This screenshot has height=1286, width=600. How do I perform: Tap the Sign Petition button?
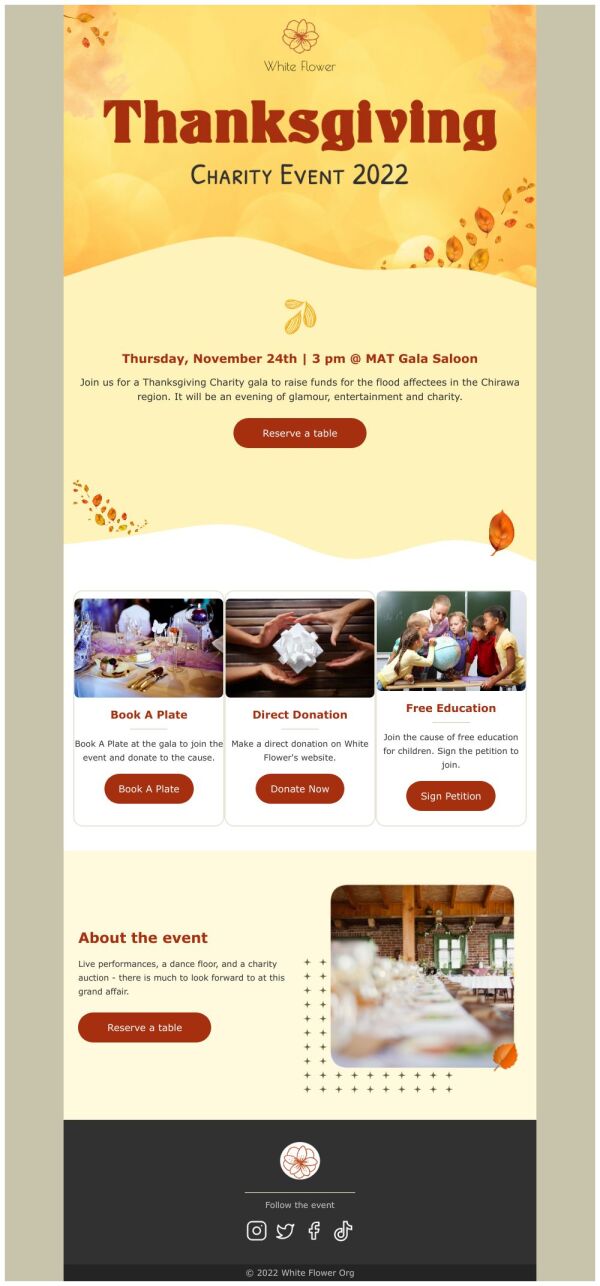[x=450, y=796]
